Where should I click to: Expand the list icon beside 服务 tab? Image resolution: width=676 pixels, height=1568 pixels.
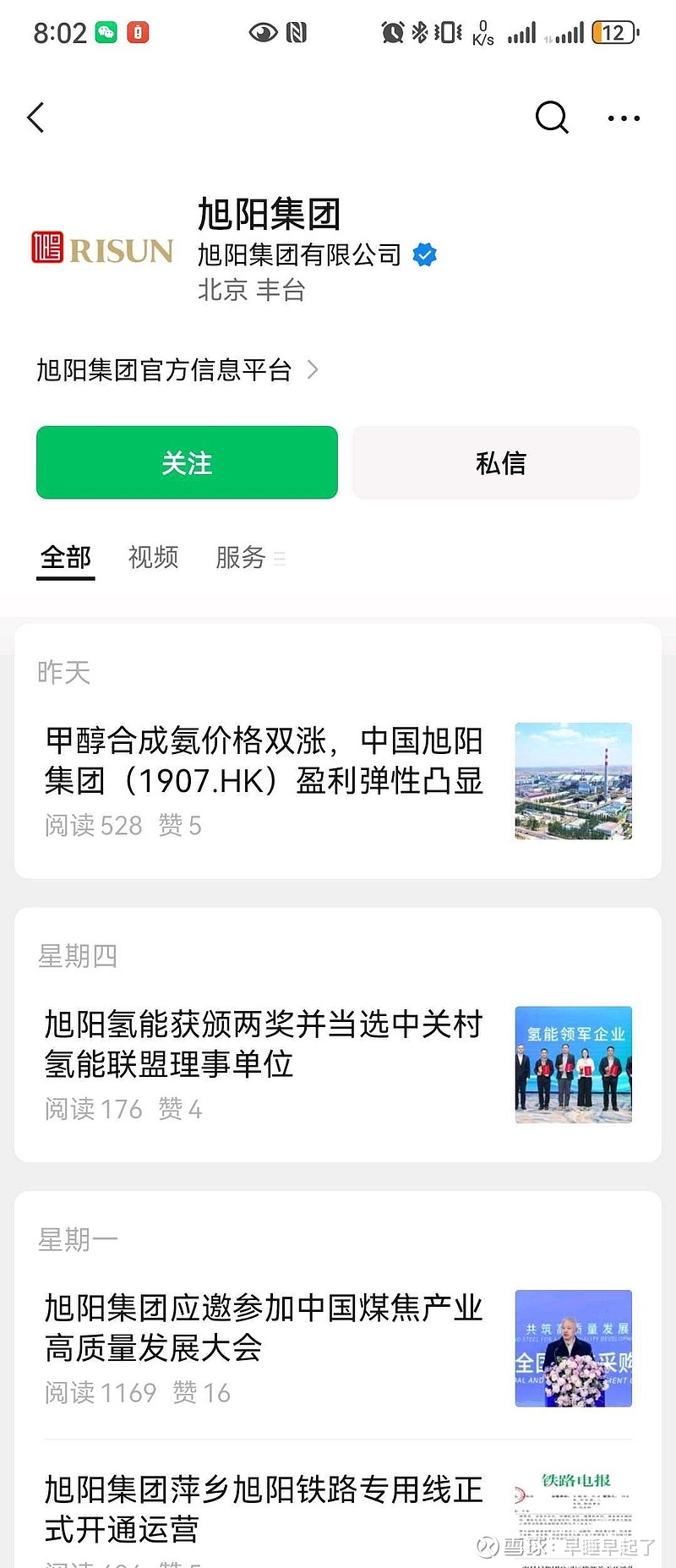279,559
